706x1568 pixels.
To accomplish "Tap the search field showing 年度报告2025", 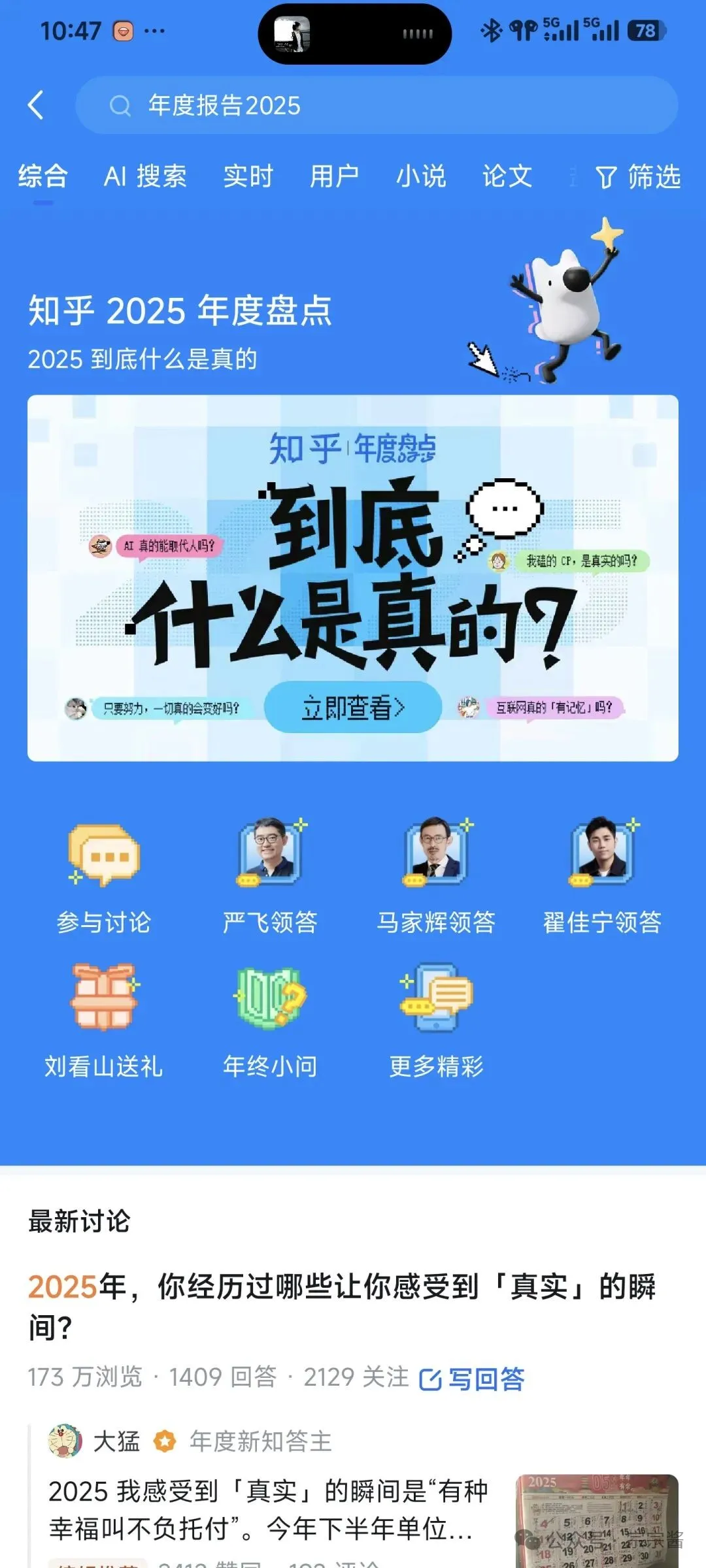I will pos(376,105).
